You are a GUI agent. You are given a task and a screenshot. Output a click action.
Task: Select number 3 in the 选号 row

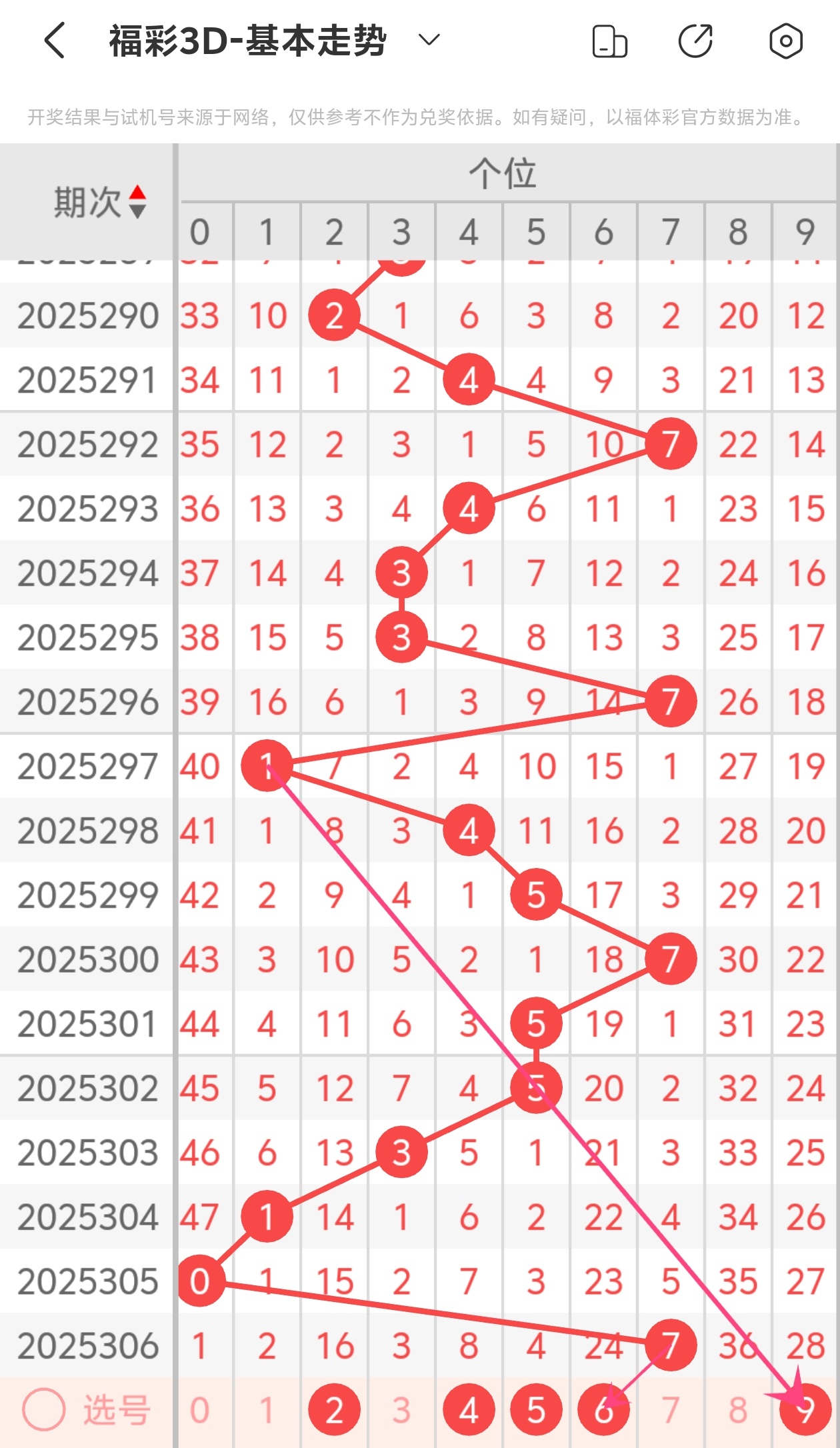(x=401, y=1410)
